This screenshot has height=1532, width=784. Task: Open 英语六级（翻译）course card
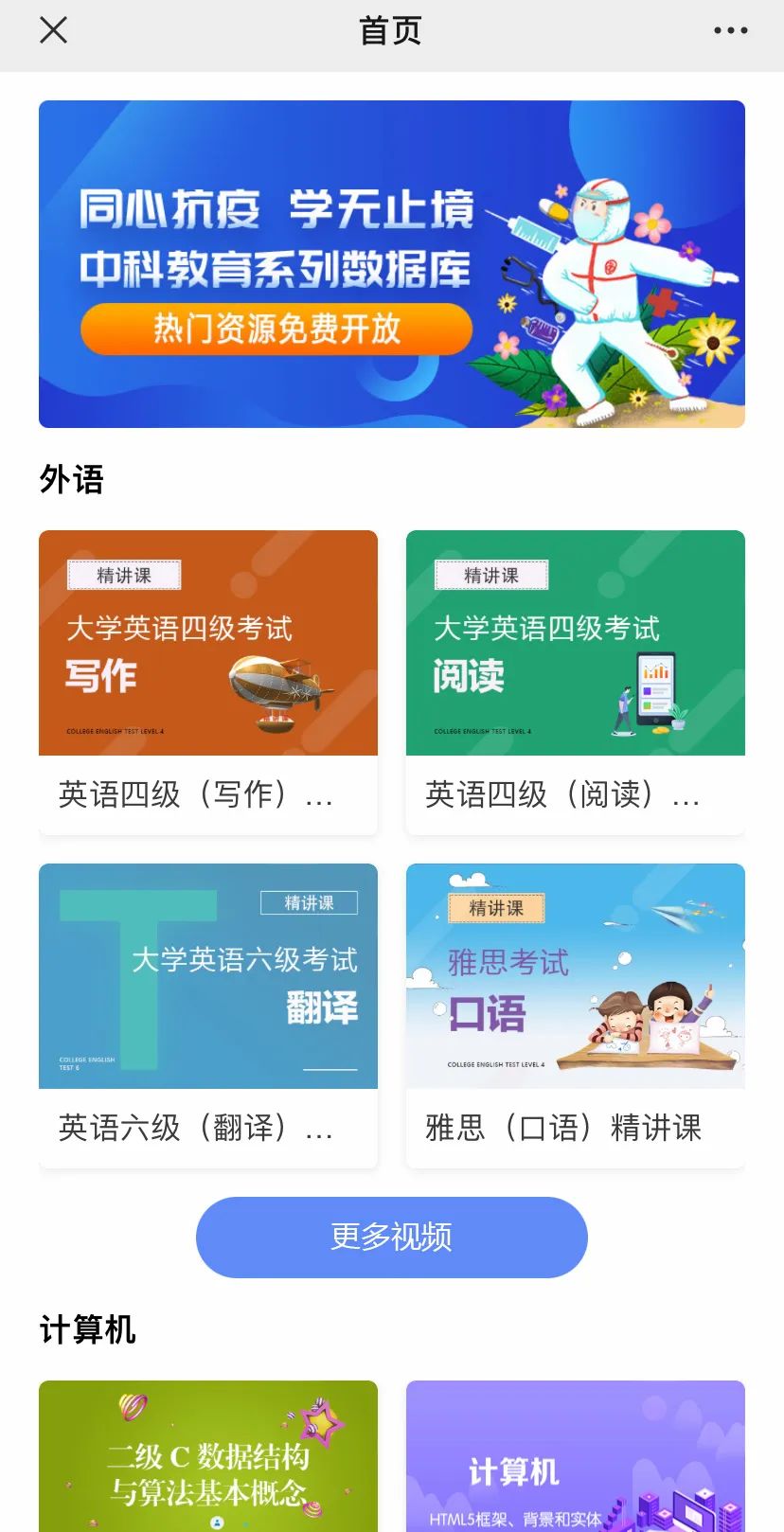[208, 1015]
